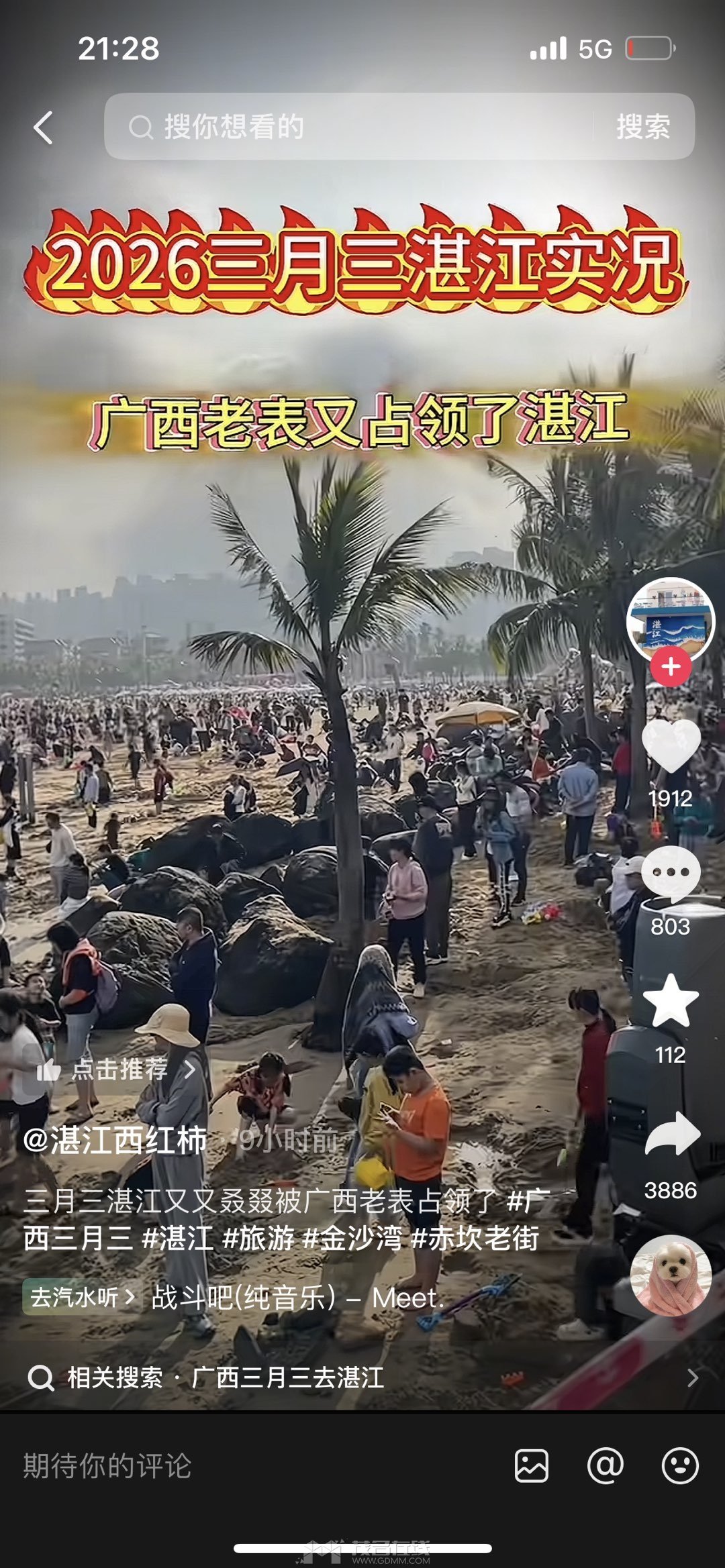
Task: Open related search 广西三月三去湛江
Action: [289, 1377]
